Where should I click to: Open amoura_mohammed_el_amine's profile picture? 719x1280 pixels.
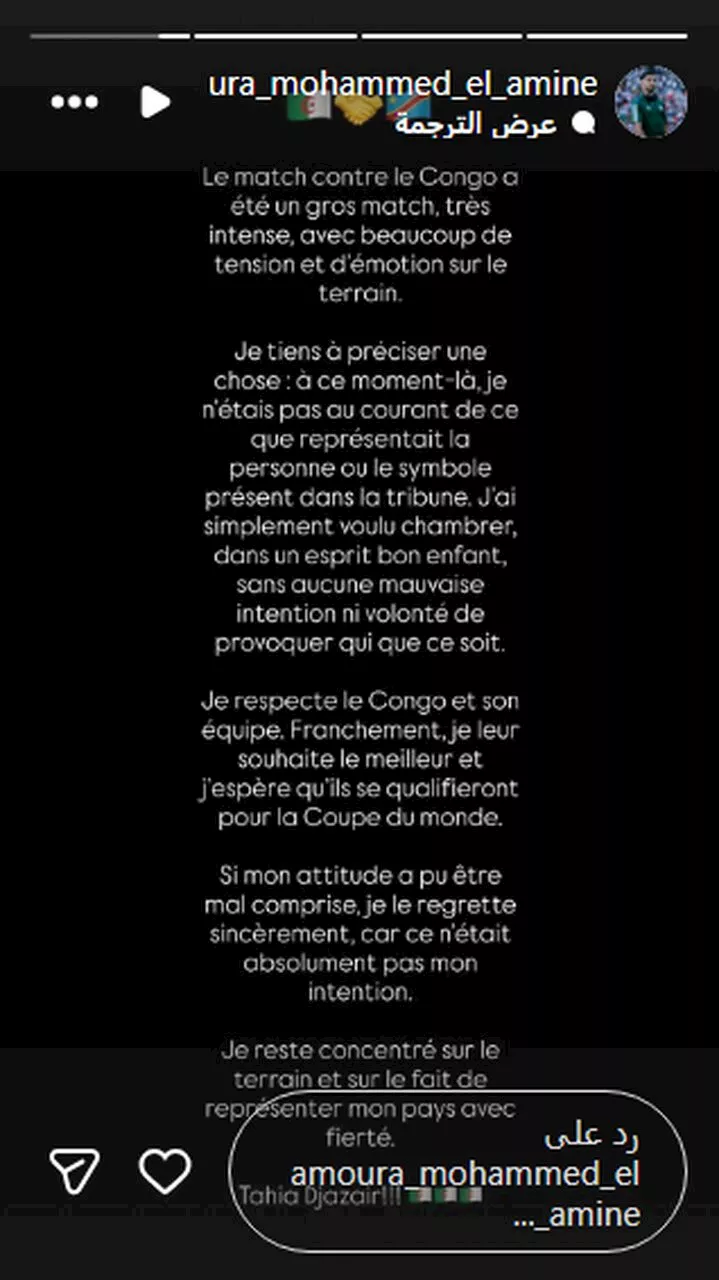point(650,102)
